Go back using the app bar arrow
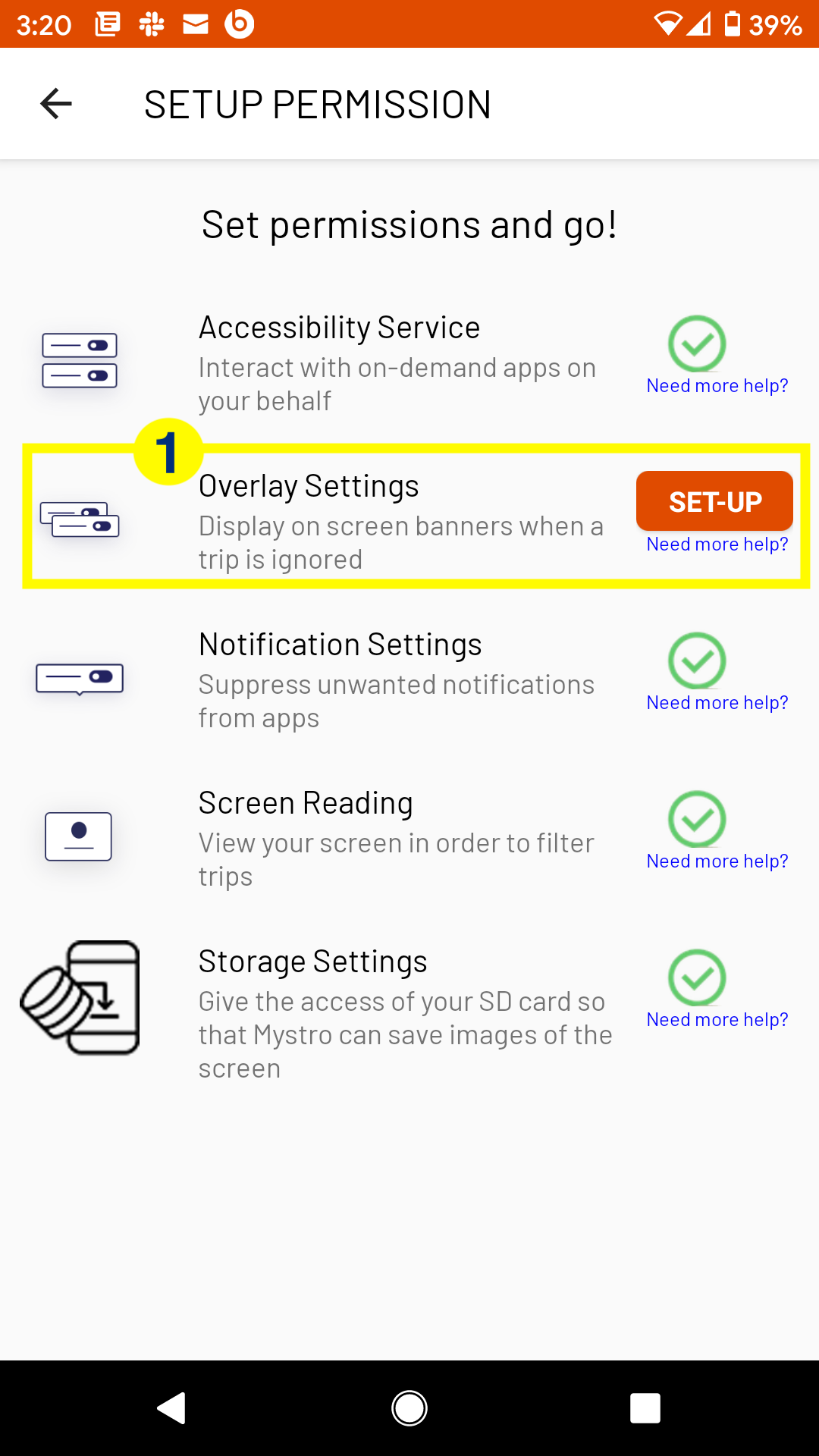Screen dimensions: 819x1456 coord(56,104)
